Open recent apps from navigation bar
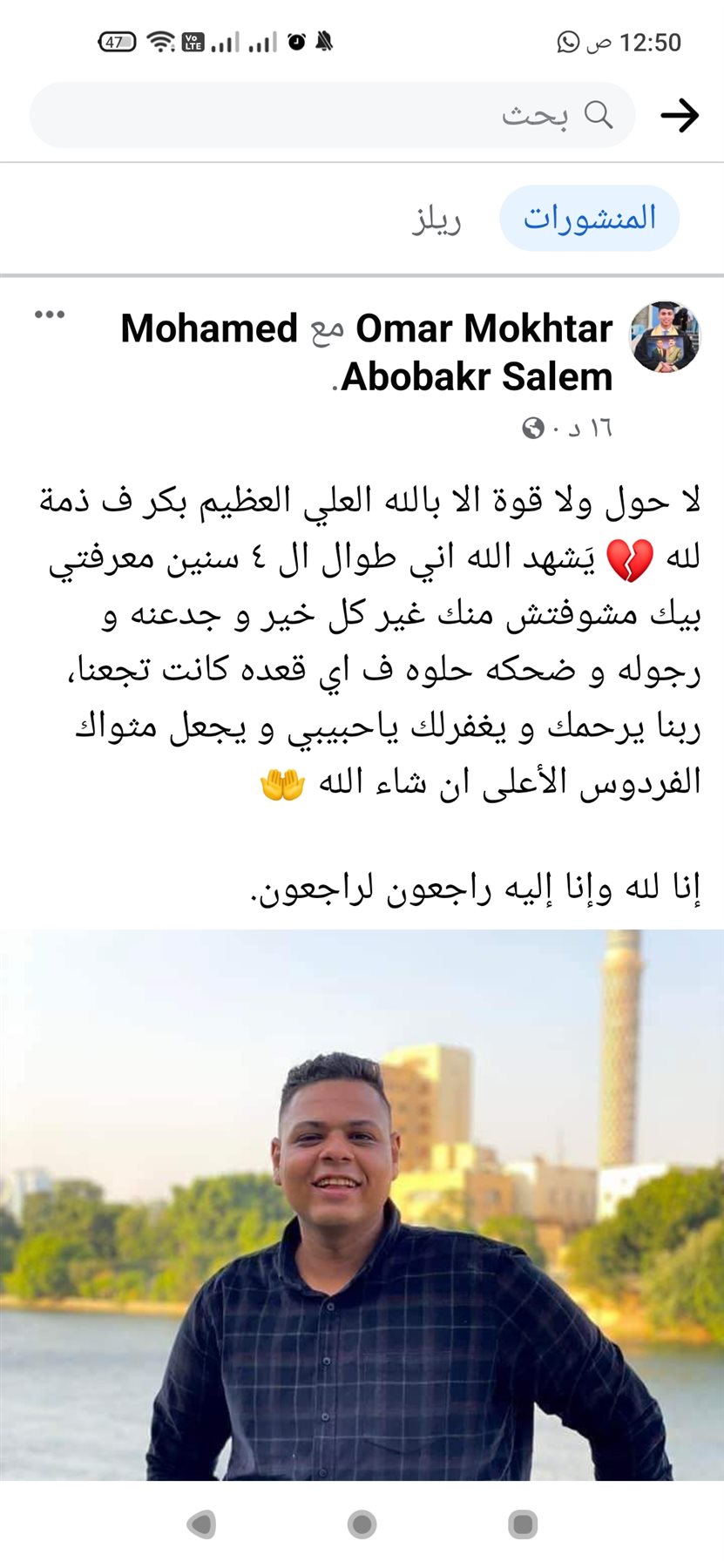This screenshot has width=724, height=1568. 523,1524
